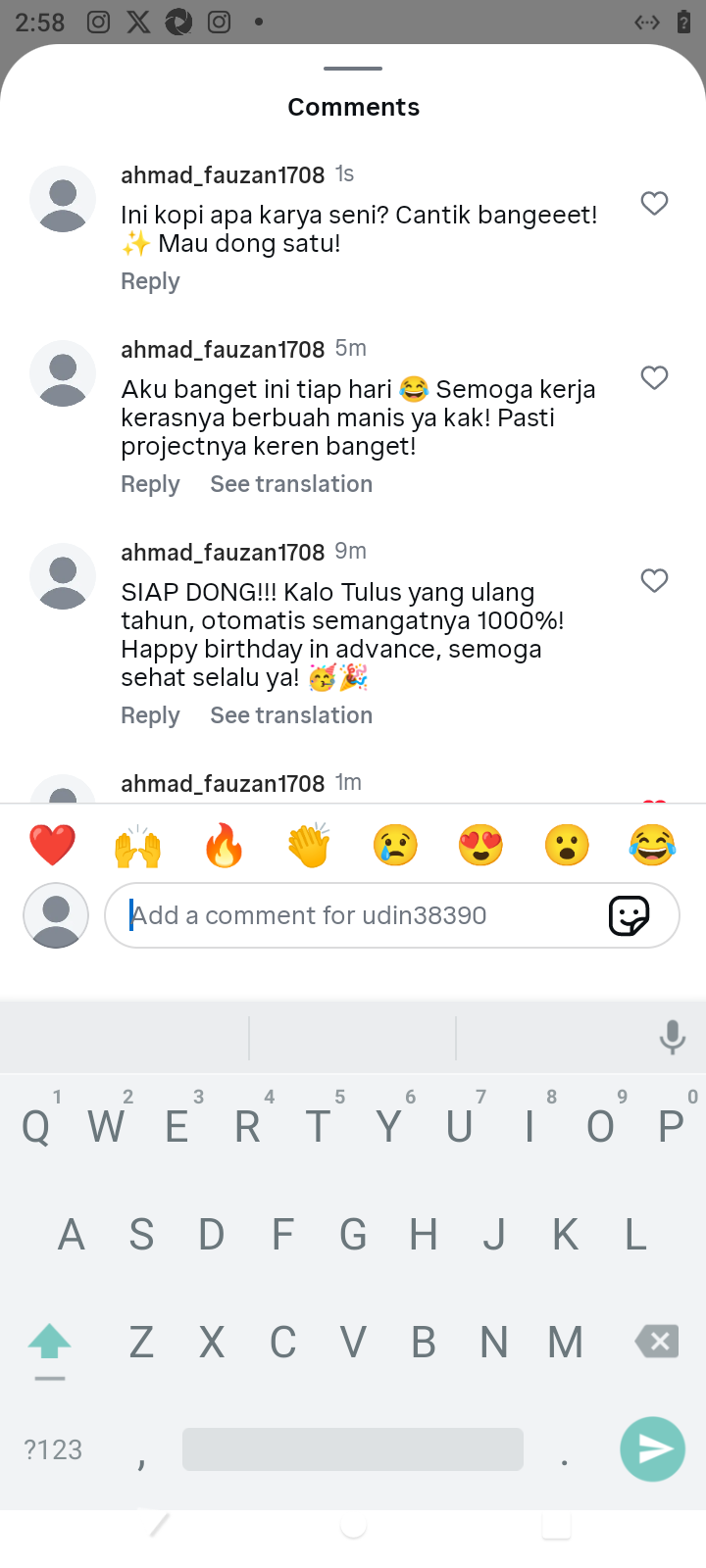Image resolution: width=706 pixels, height=1568 pixels.
Task: Insert the red heart emoji
Action: click(53, 845)
